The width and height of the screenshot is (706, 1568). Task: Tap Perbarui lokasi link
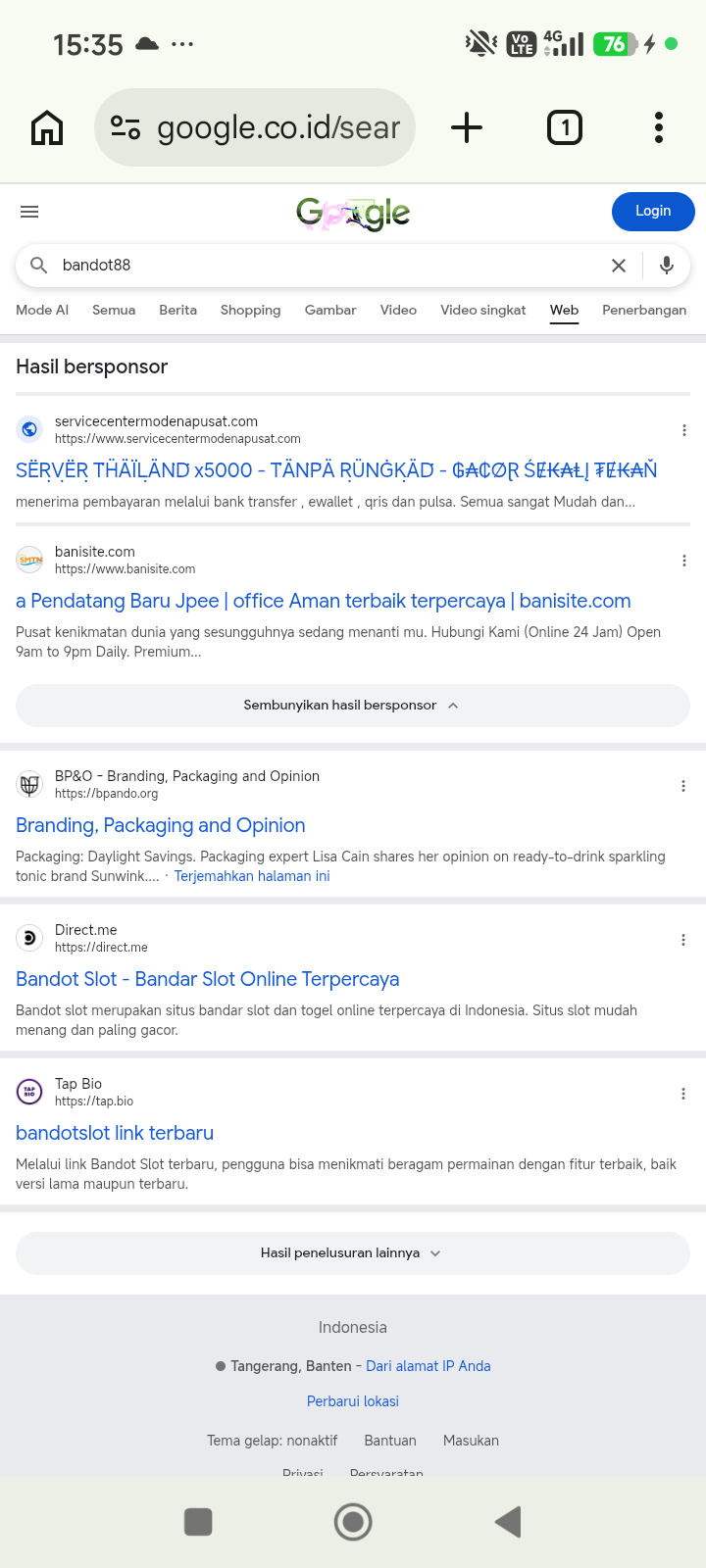tap(353, 1401)
